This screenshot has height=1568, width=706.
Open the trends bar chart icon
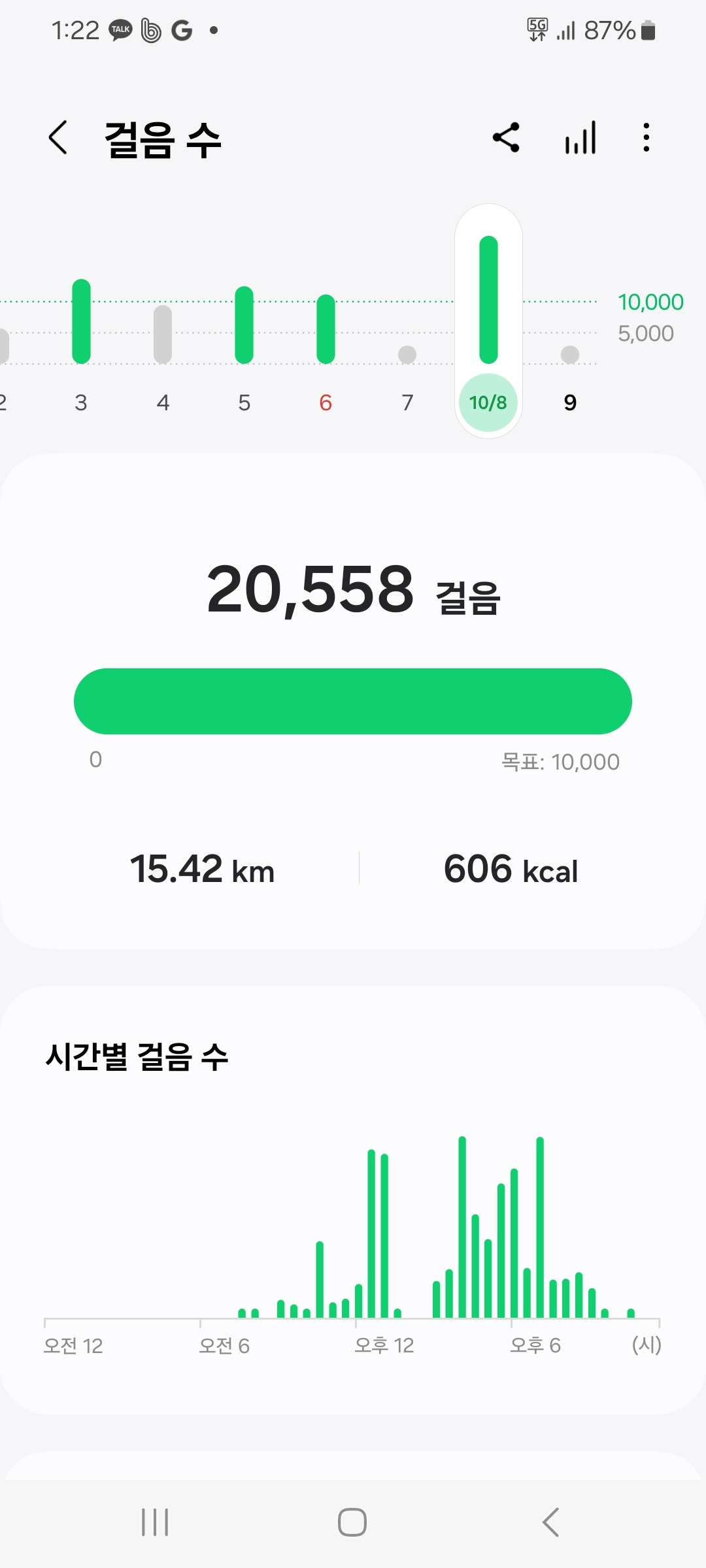pos(578,137)
